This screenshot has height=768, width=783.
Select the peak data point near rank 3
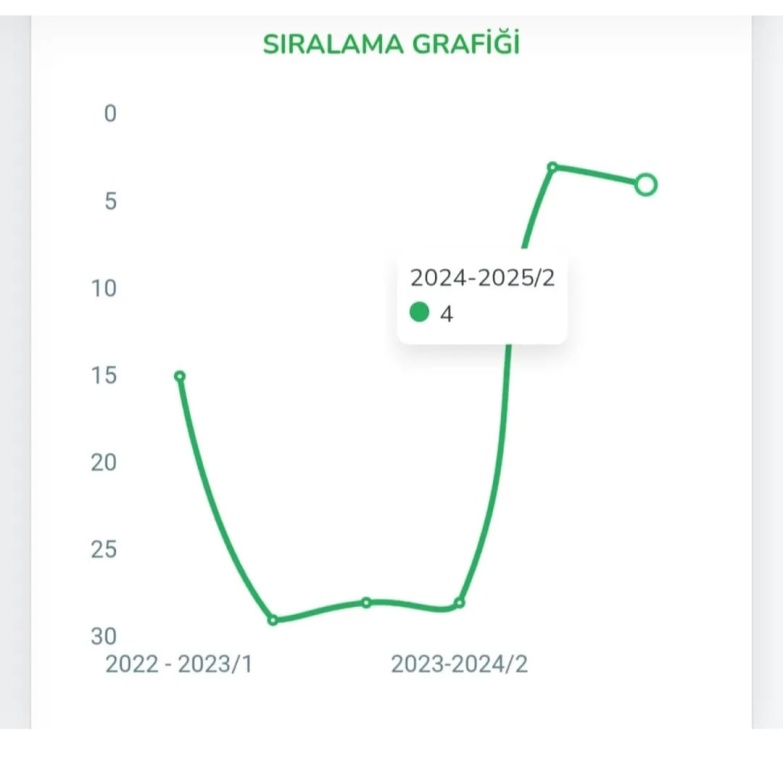click(552, 167)
